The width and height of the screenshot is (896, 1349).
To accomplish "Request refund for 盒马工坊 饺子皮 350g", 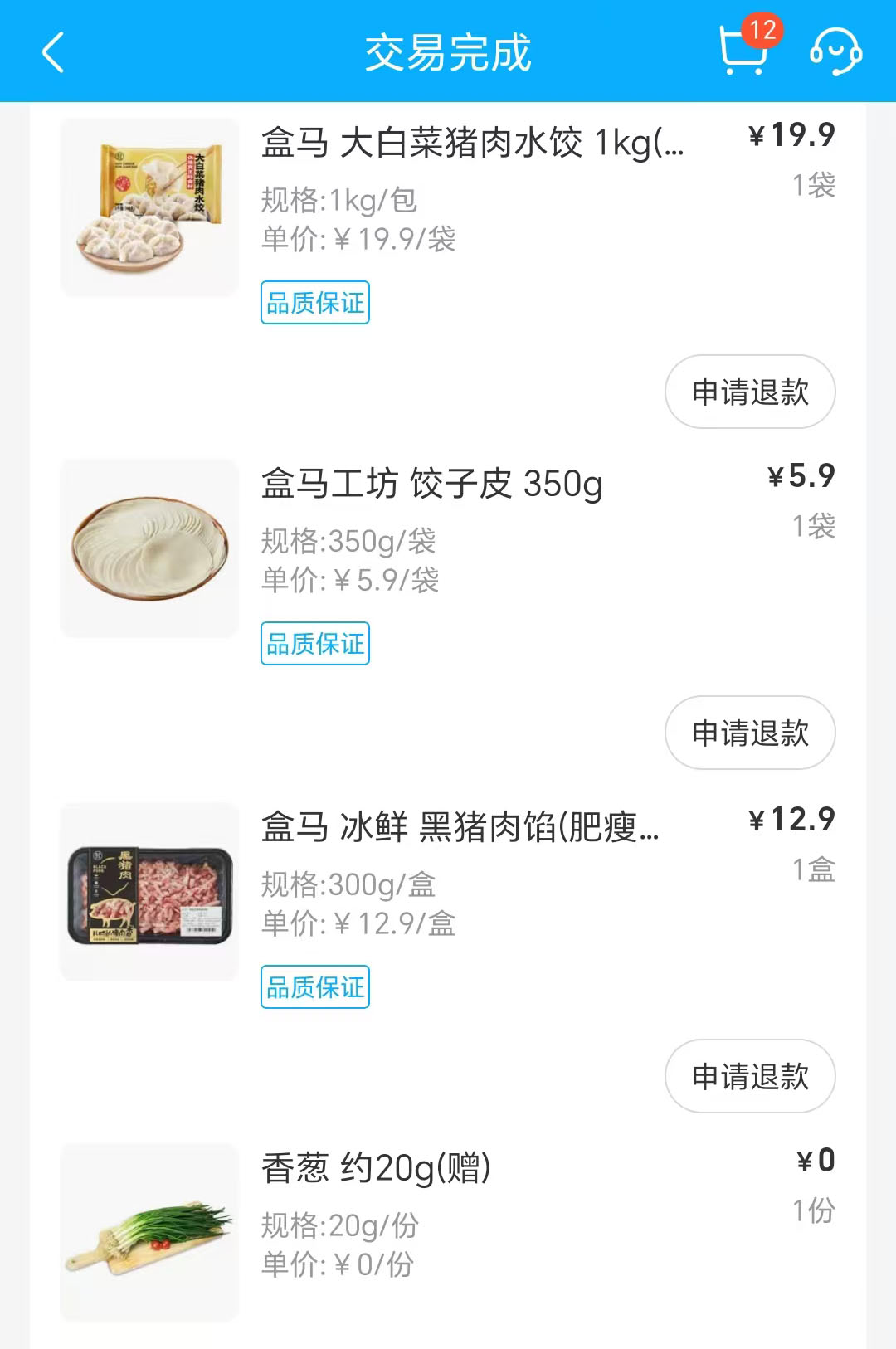I will coord(750,733).
